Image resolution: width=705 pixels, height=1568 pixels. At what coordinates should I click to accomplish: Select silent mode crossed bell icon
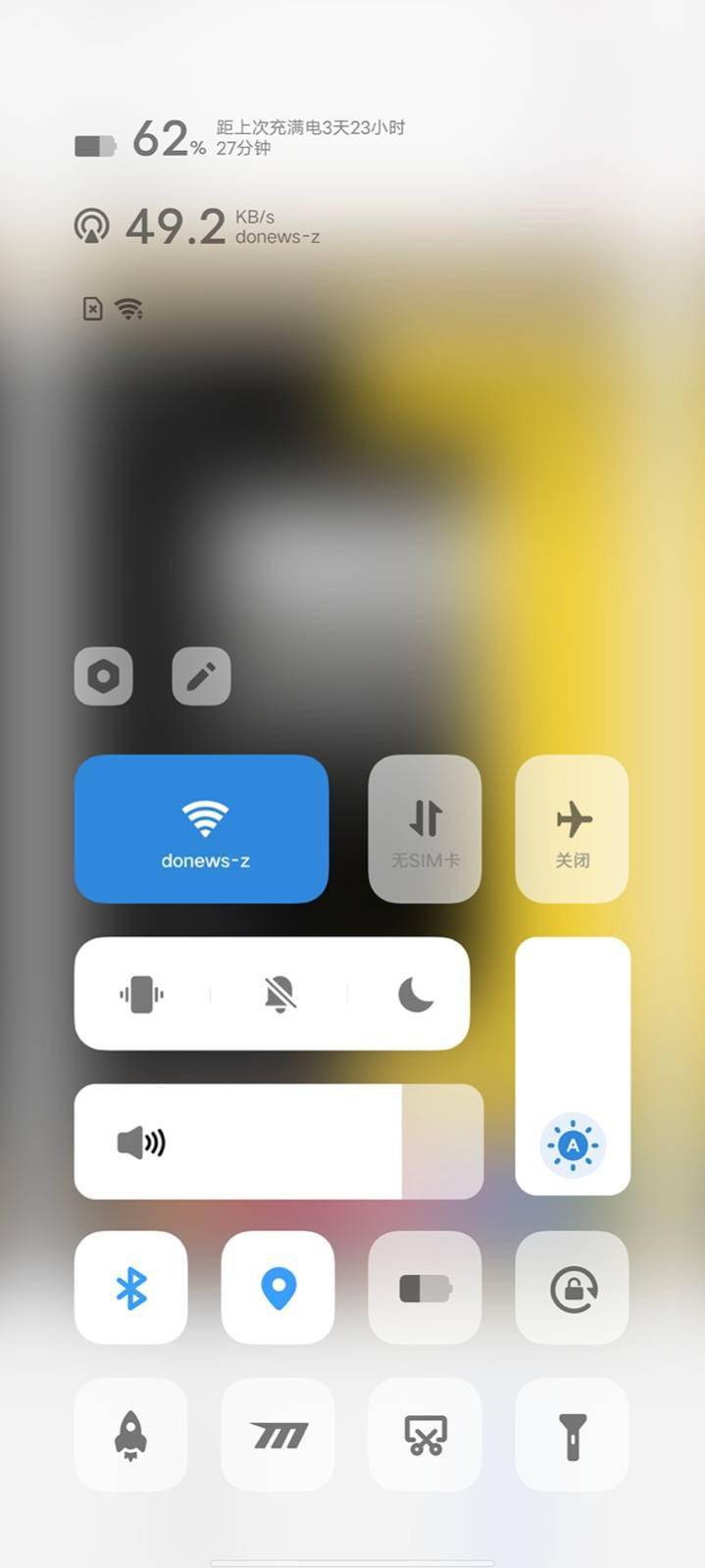point(279,994)
